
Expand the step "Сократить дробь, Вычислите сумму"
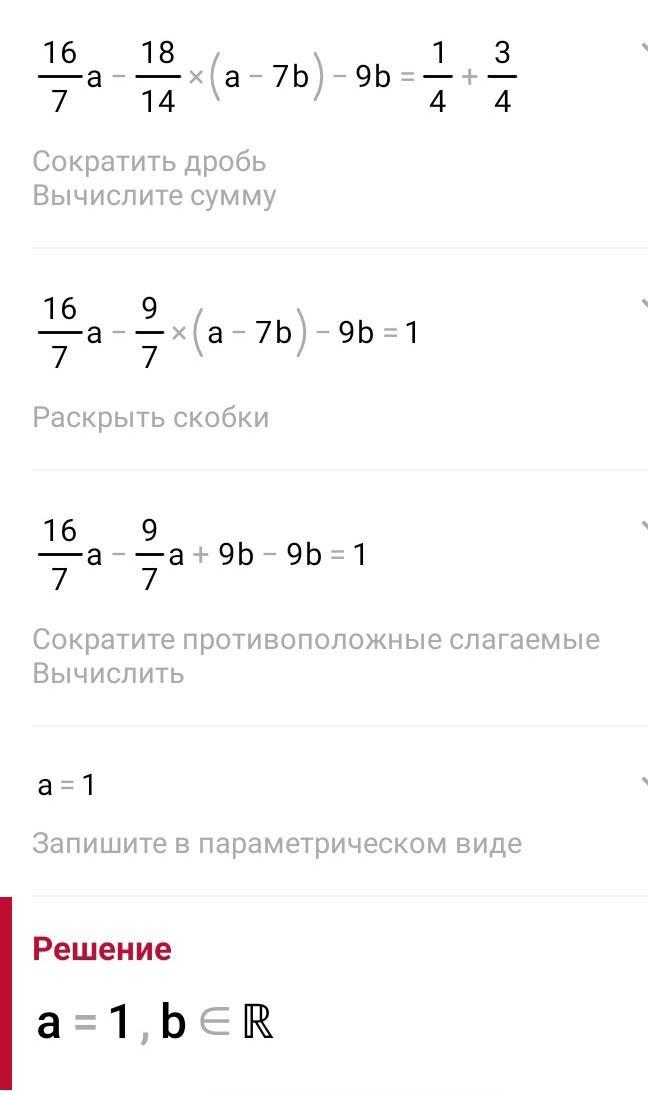(642, 48)
